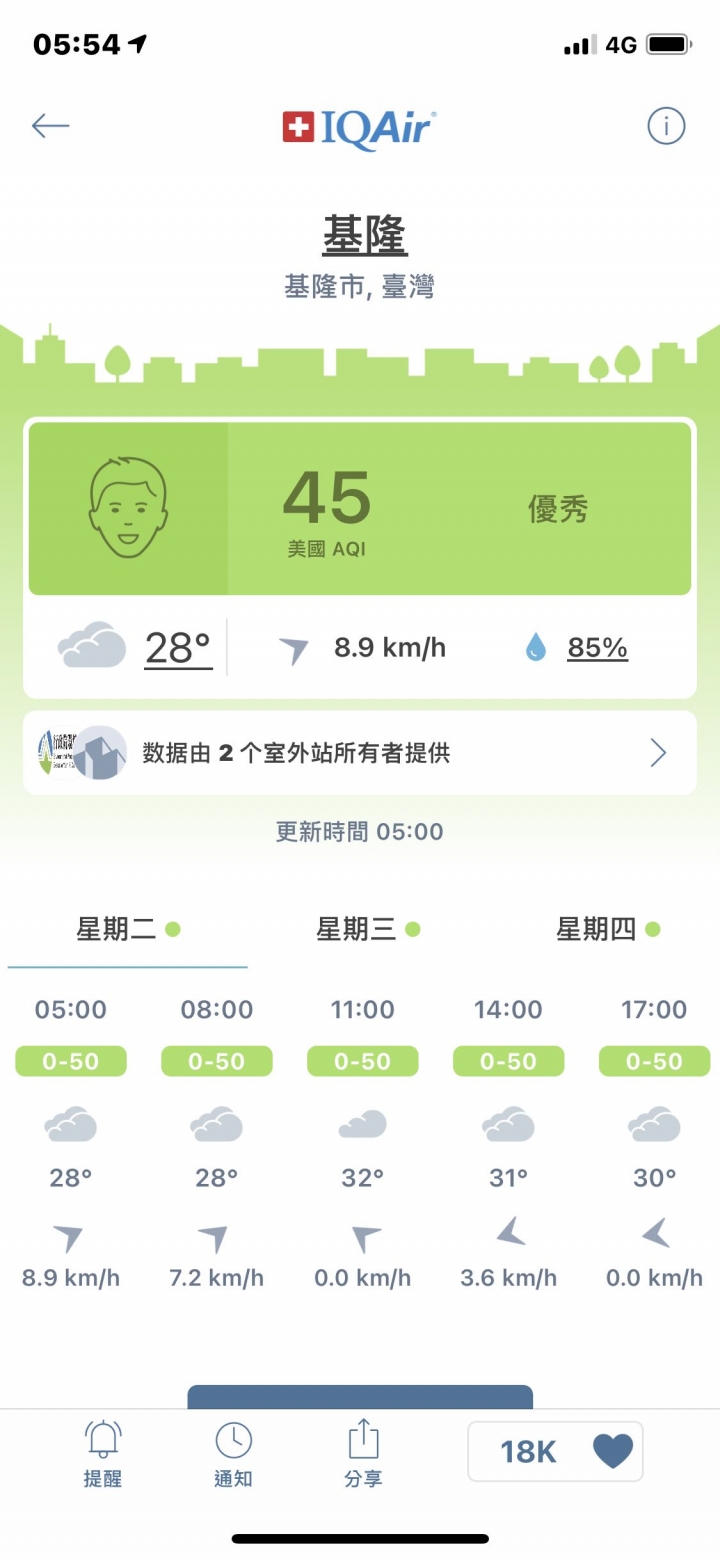This screenshot has width=720, height=1559.
Task: Open the info icon
Action: point(666,126)
